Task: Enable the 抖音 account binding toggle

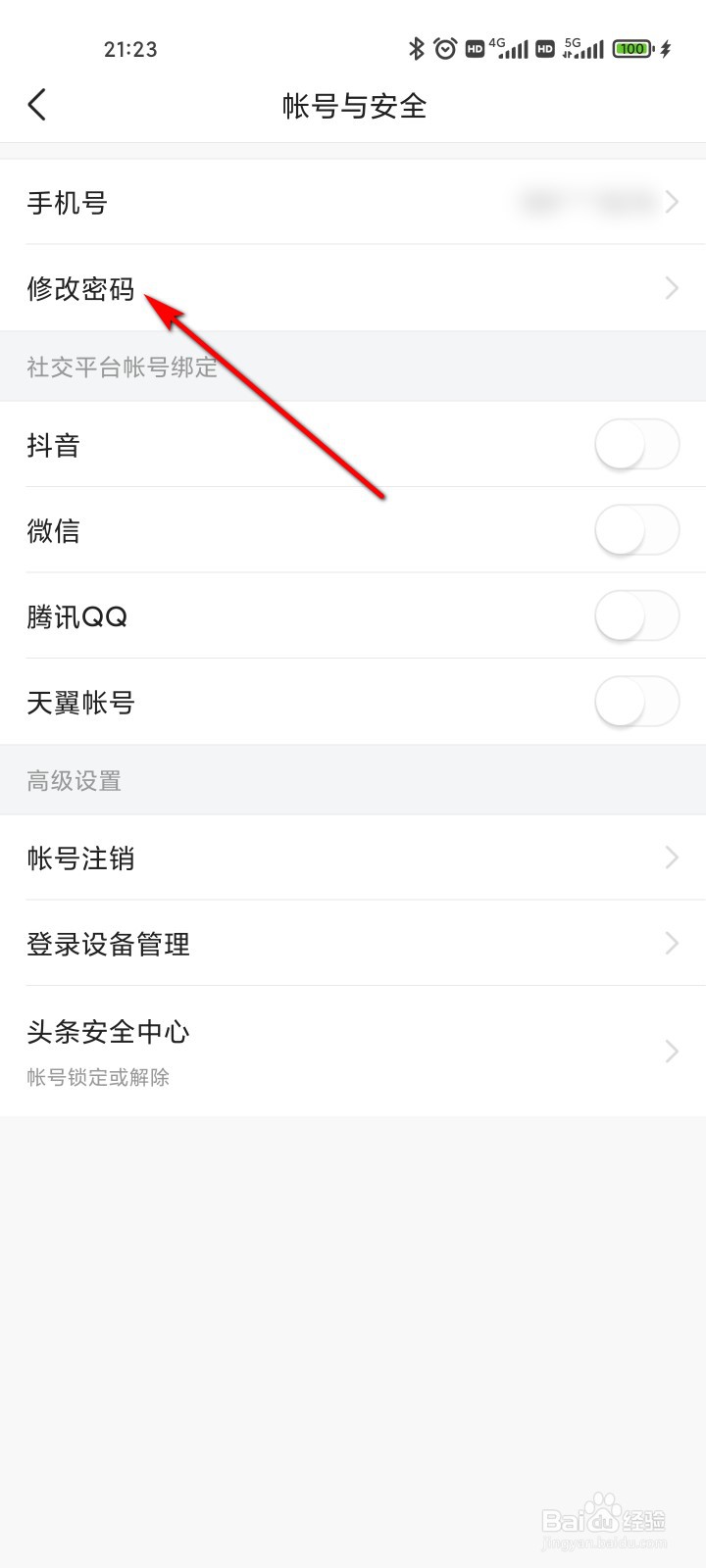Action: pos(637,444)
